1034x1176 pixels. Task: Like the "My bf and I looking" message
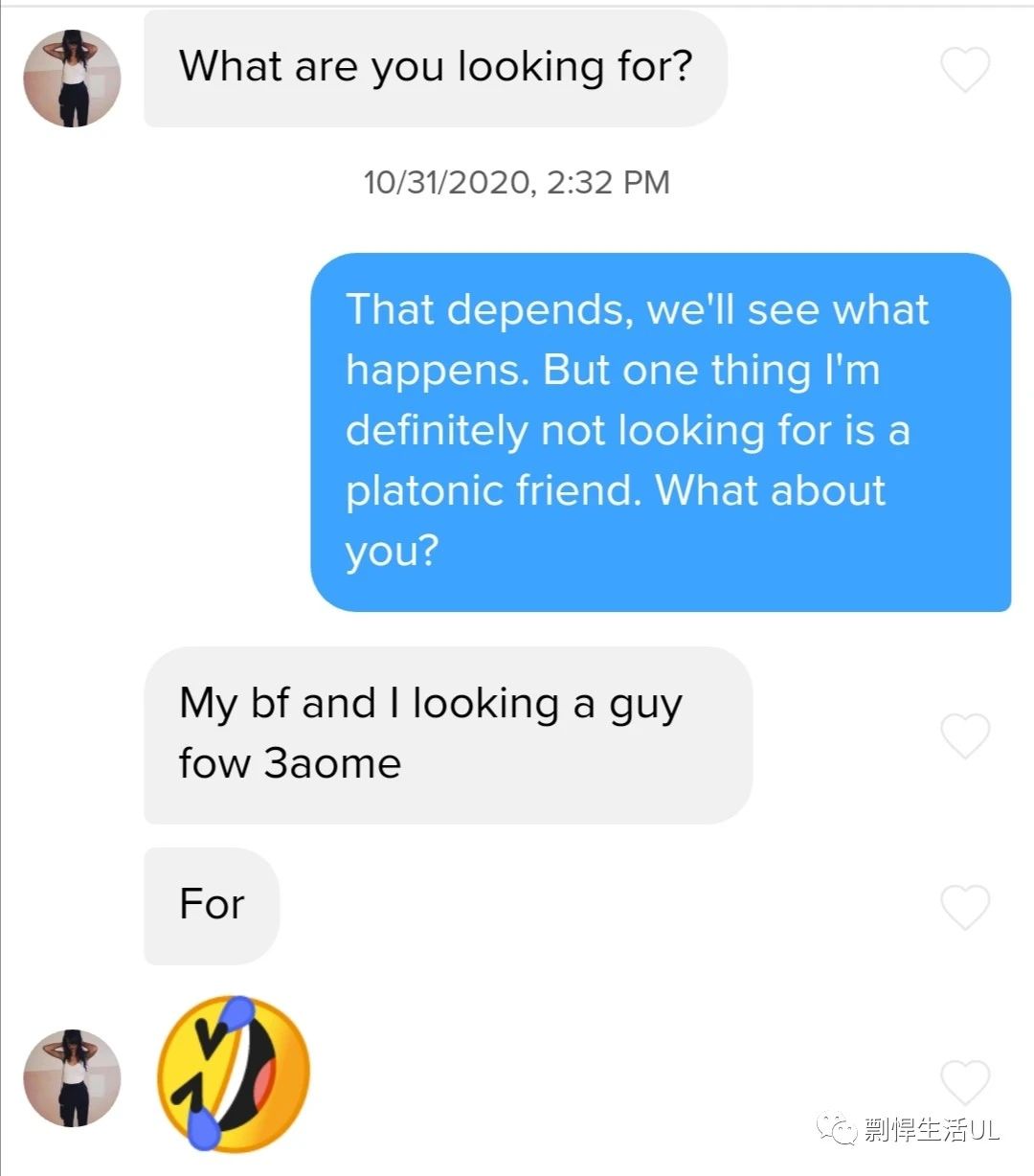[x=965, y=735]
